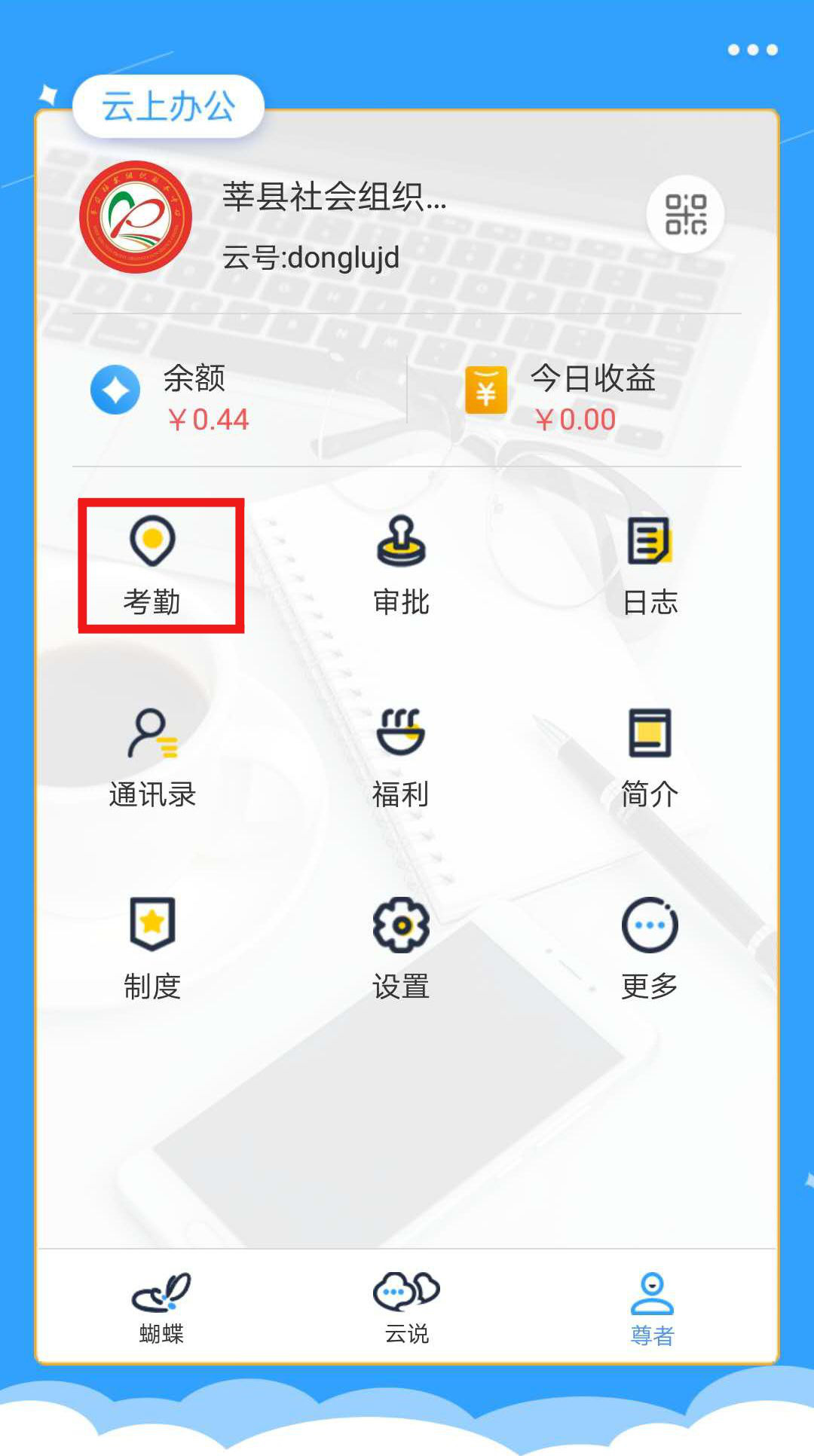
Task: Select the 尊者 tab
Action: [652, 1308]
